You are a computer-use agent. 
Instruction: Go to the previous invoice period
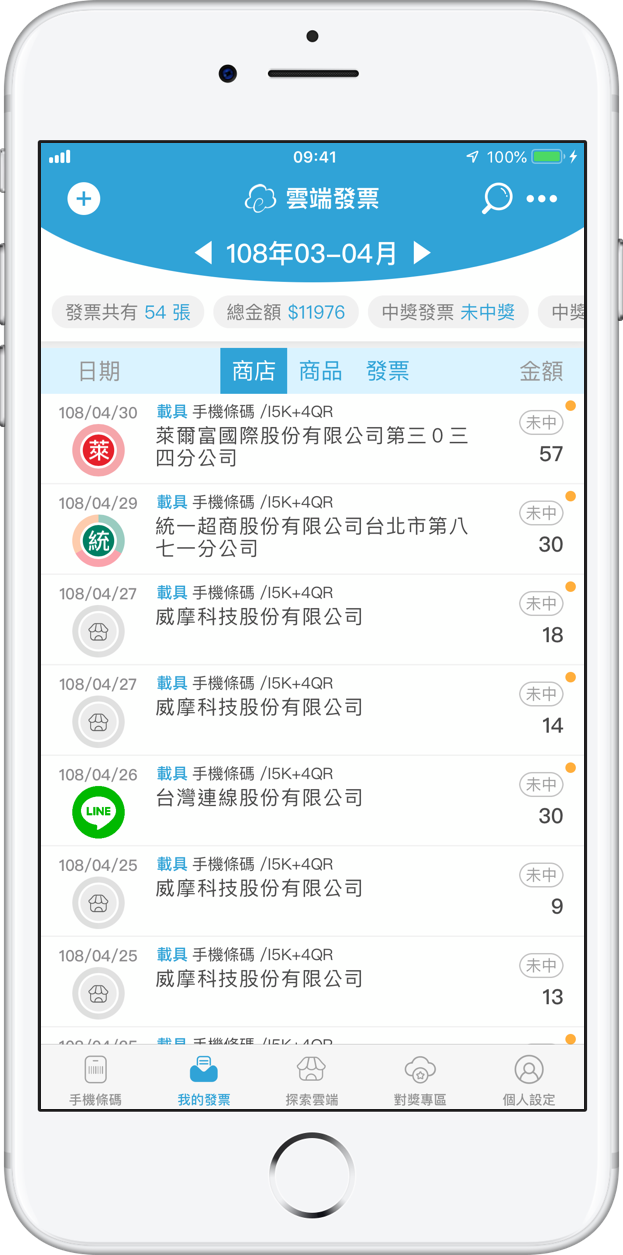click(x=203, y=254)
